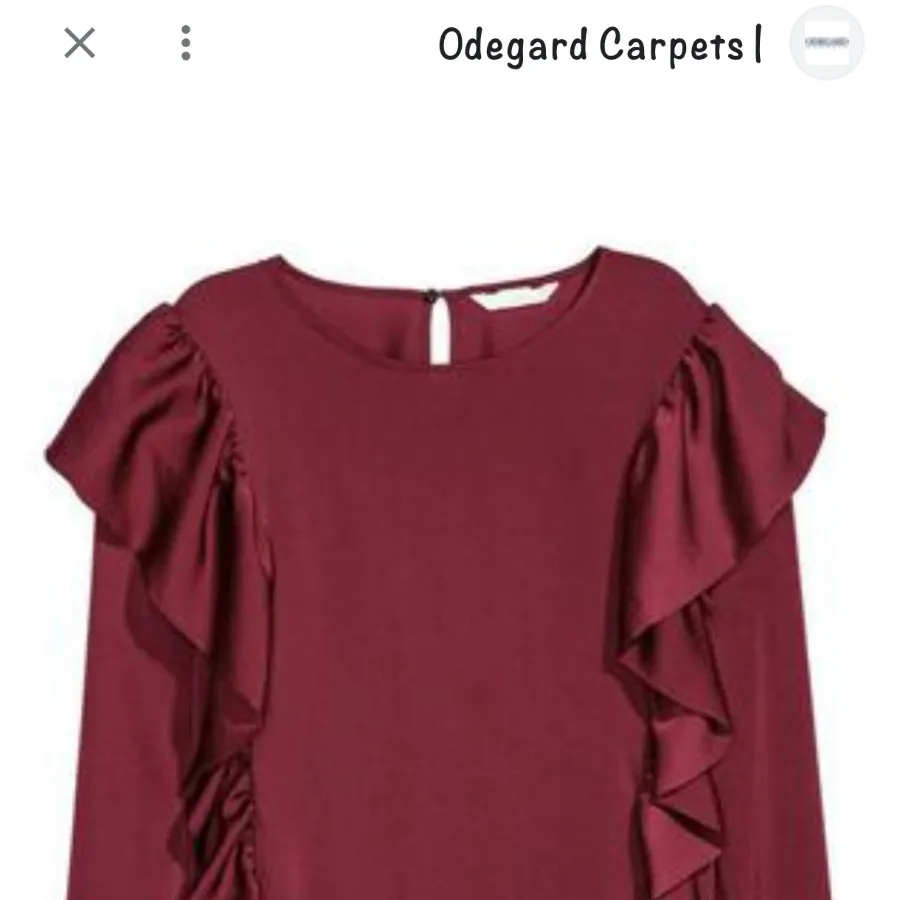Open the Odegard profile avatar
The height and width of the screenshot is (900, 900).
826,43
